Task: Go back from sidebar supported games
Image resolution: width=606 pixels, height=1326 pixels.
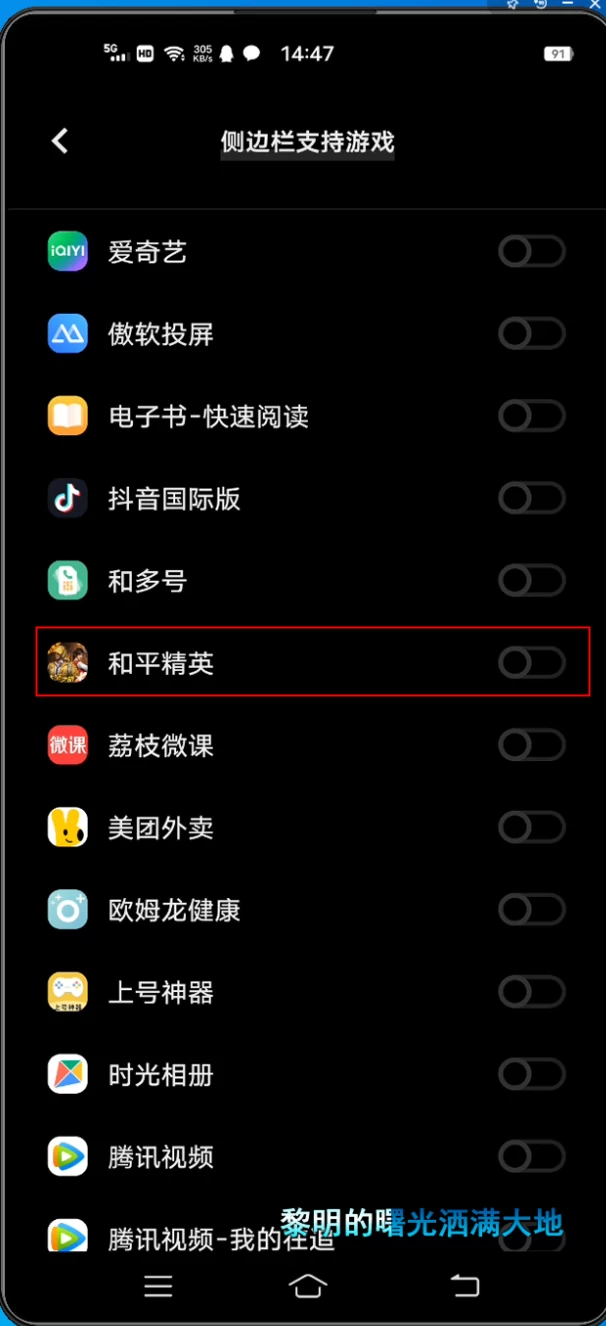Action: pyautogui.click(x=60, y=141)
